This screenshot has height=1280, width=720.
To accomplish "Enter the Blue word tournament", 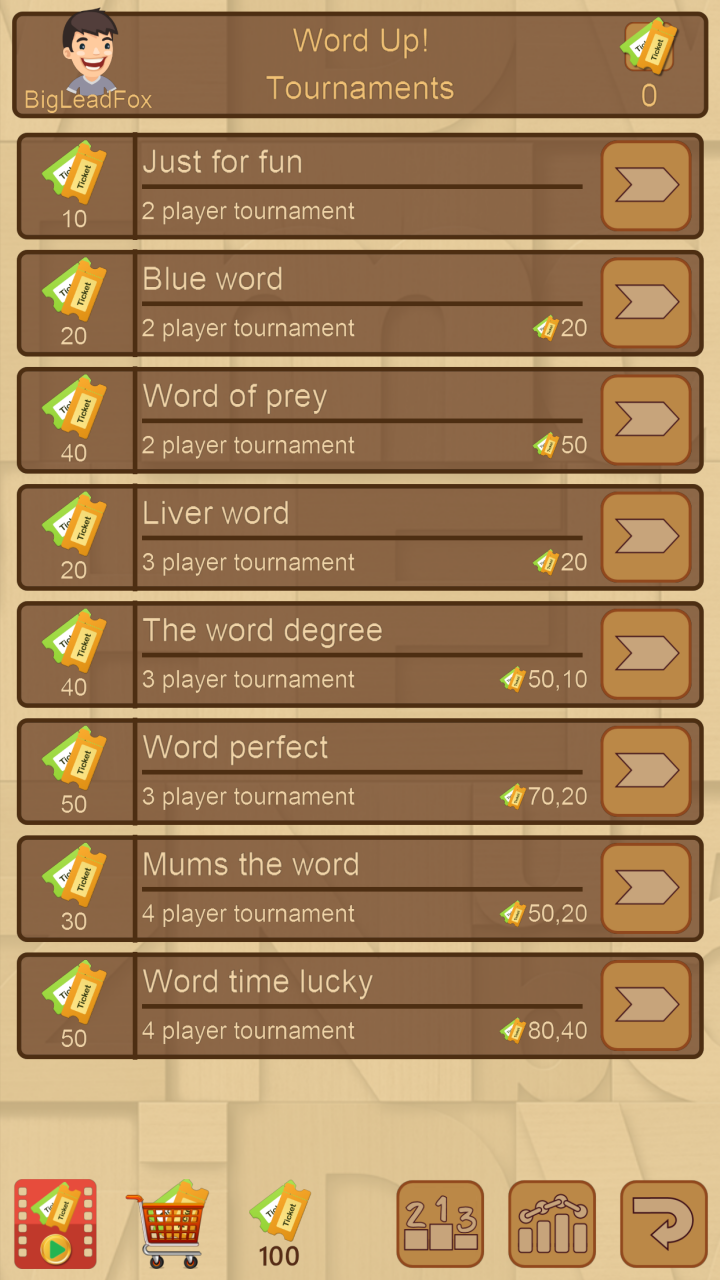I will (646, 303).
